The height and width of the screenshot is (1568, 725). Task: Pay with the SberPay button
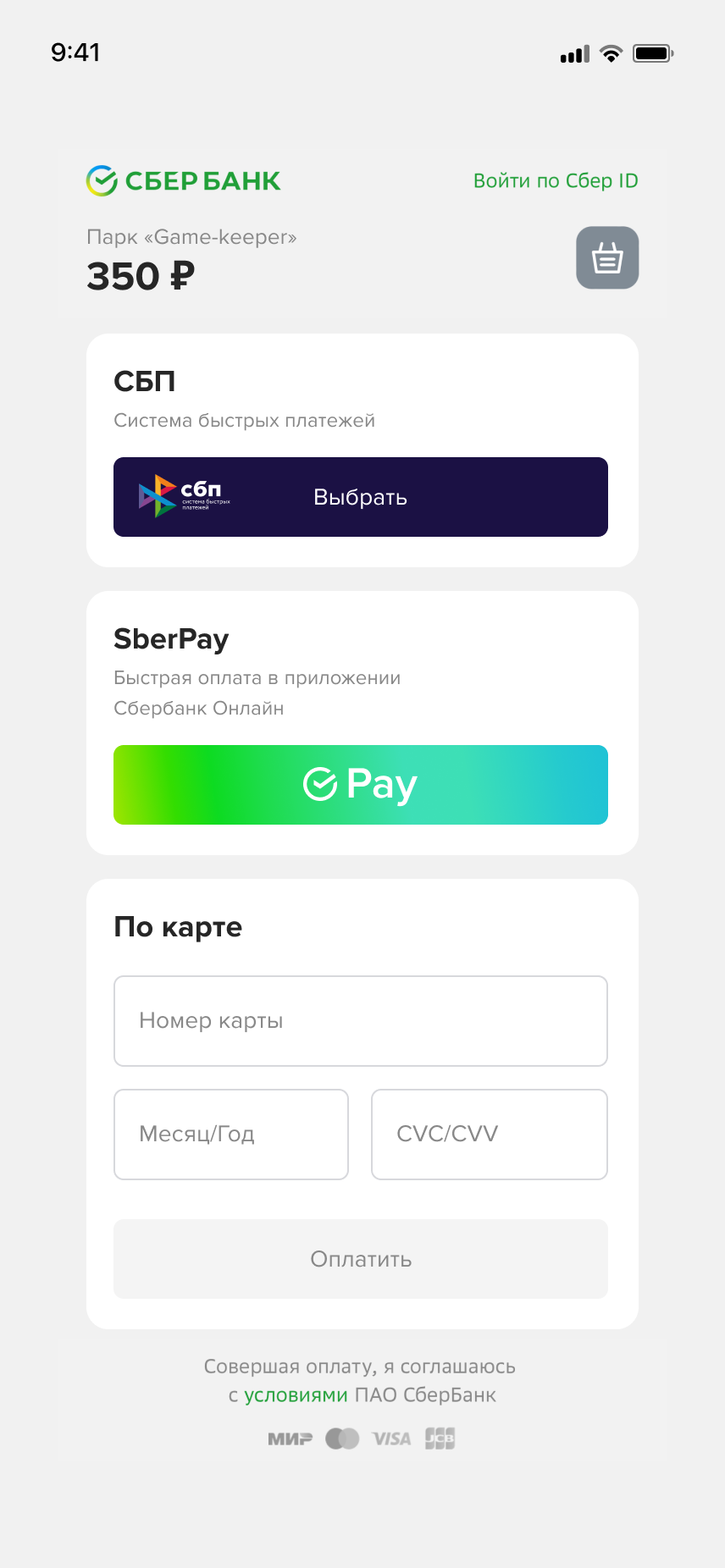coord(361,785)
